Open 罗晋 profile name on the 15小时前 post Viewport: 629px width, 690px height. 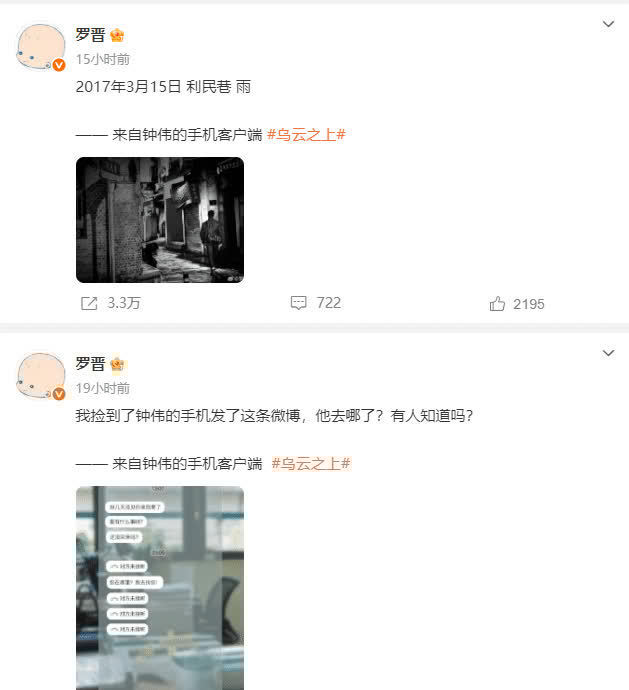[90, 35]
